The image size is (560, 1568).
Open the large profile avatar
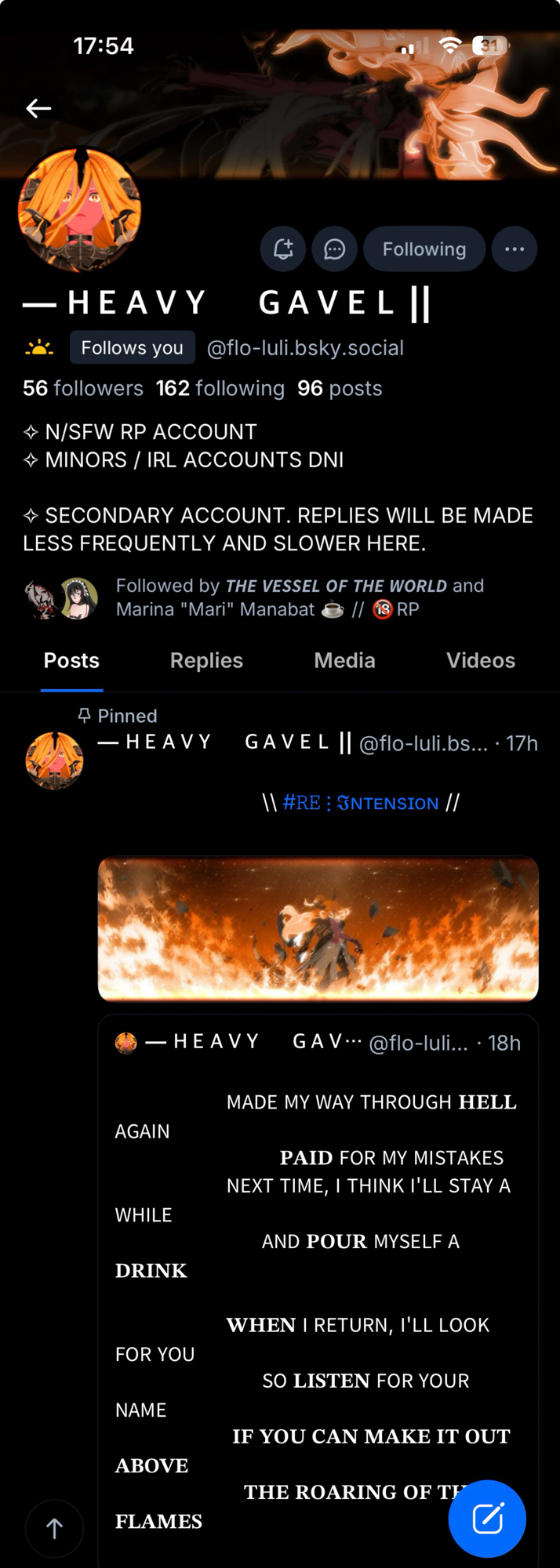(80, 210)
